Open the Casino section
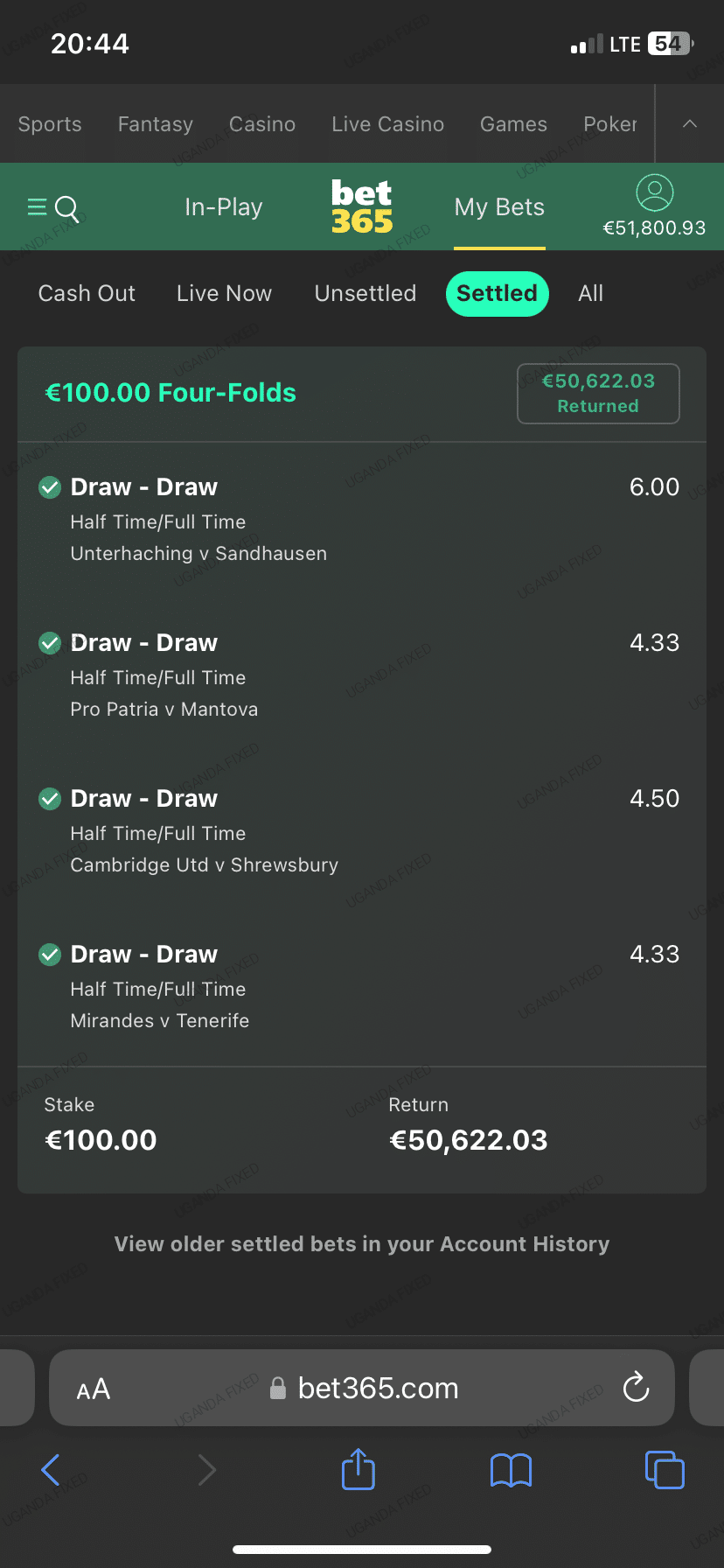Screen dimensions: 724x1568 coord(262,124)
